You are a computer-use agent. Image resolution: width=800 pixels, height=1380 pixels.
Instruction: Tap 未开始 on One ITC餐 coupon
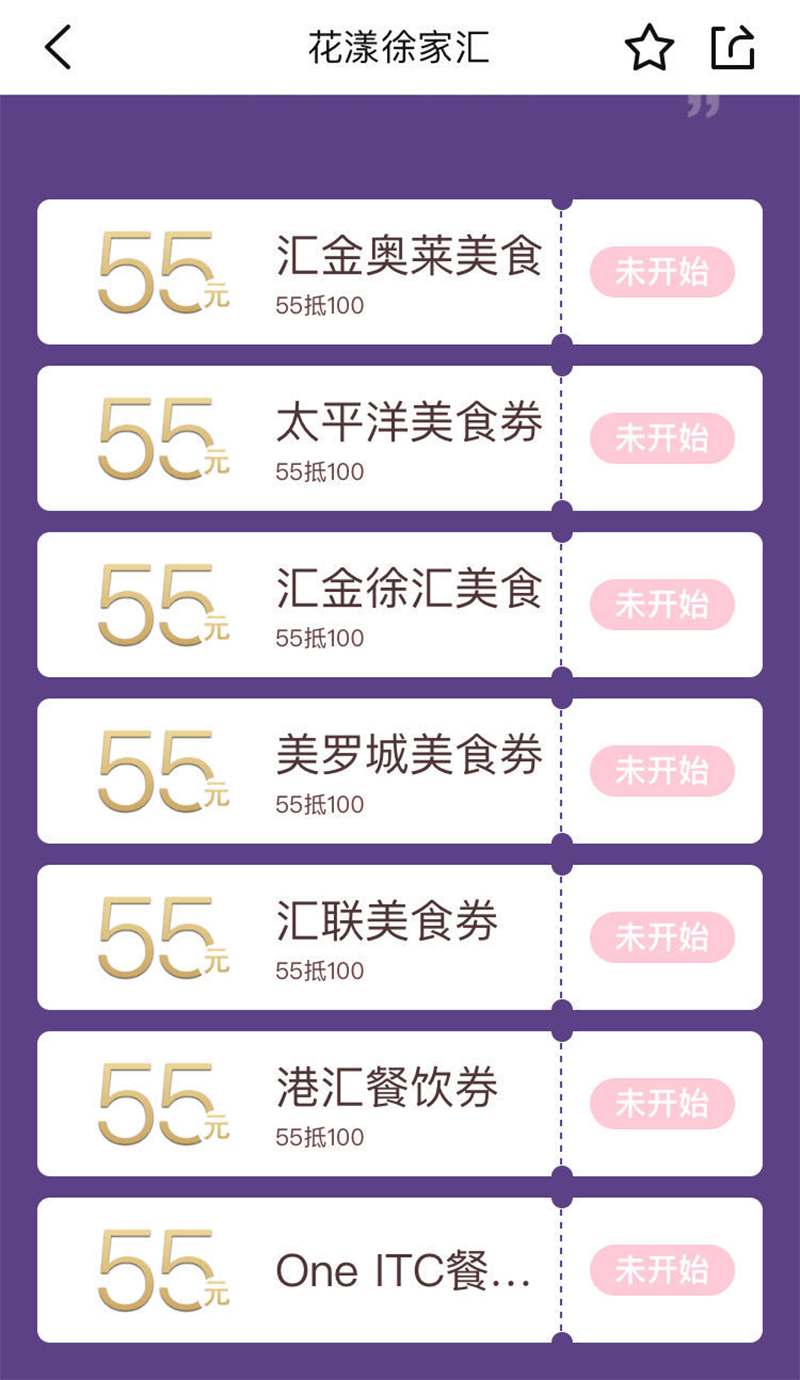click(x=662, y=1270)
